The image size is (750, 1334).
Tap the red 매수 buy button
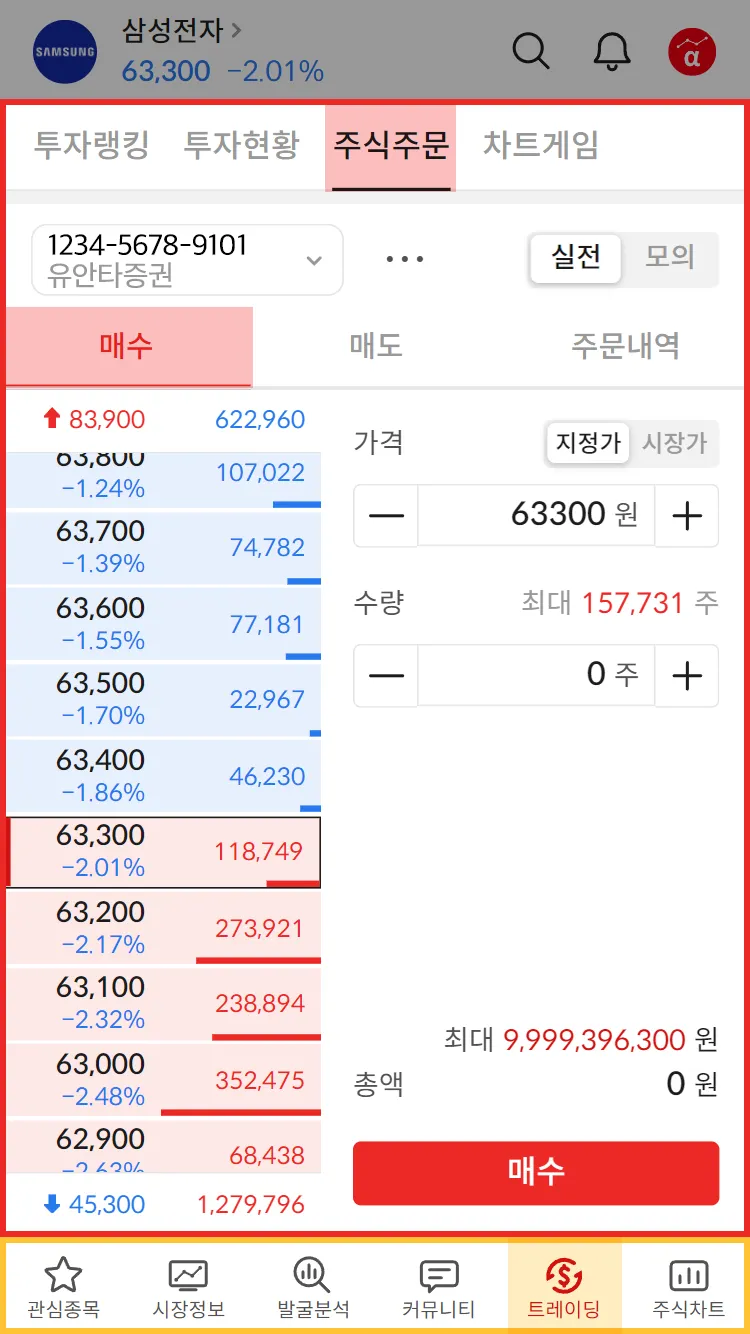pyautogui.click(x=536, y=1173)
